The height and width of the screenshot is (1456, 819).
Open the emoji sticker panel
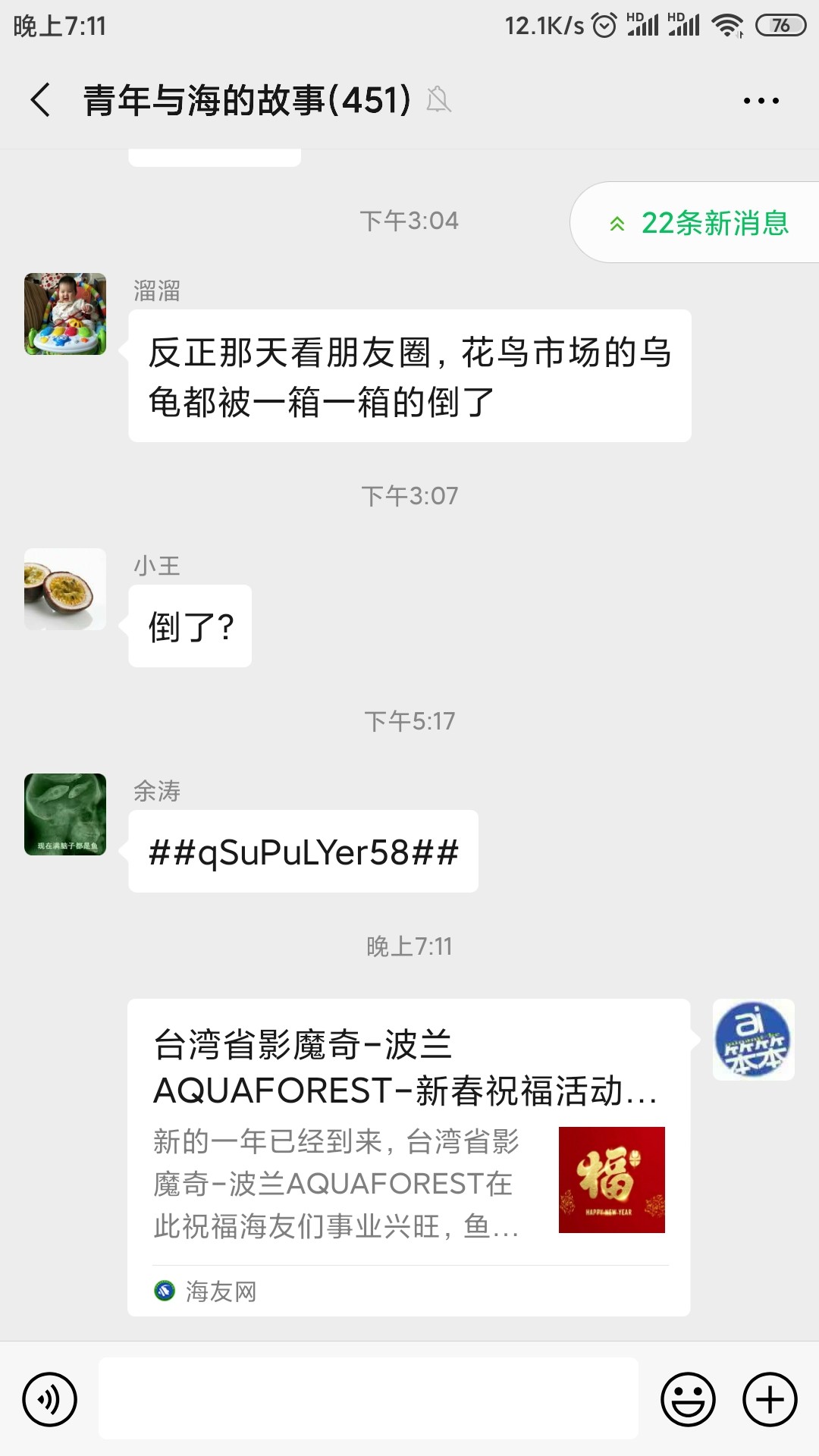point(688,1399)
